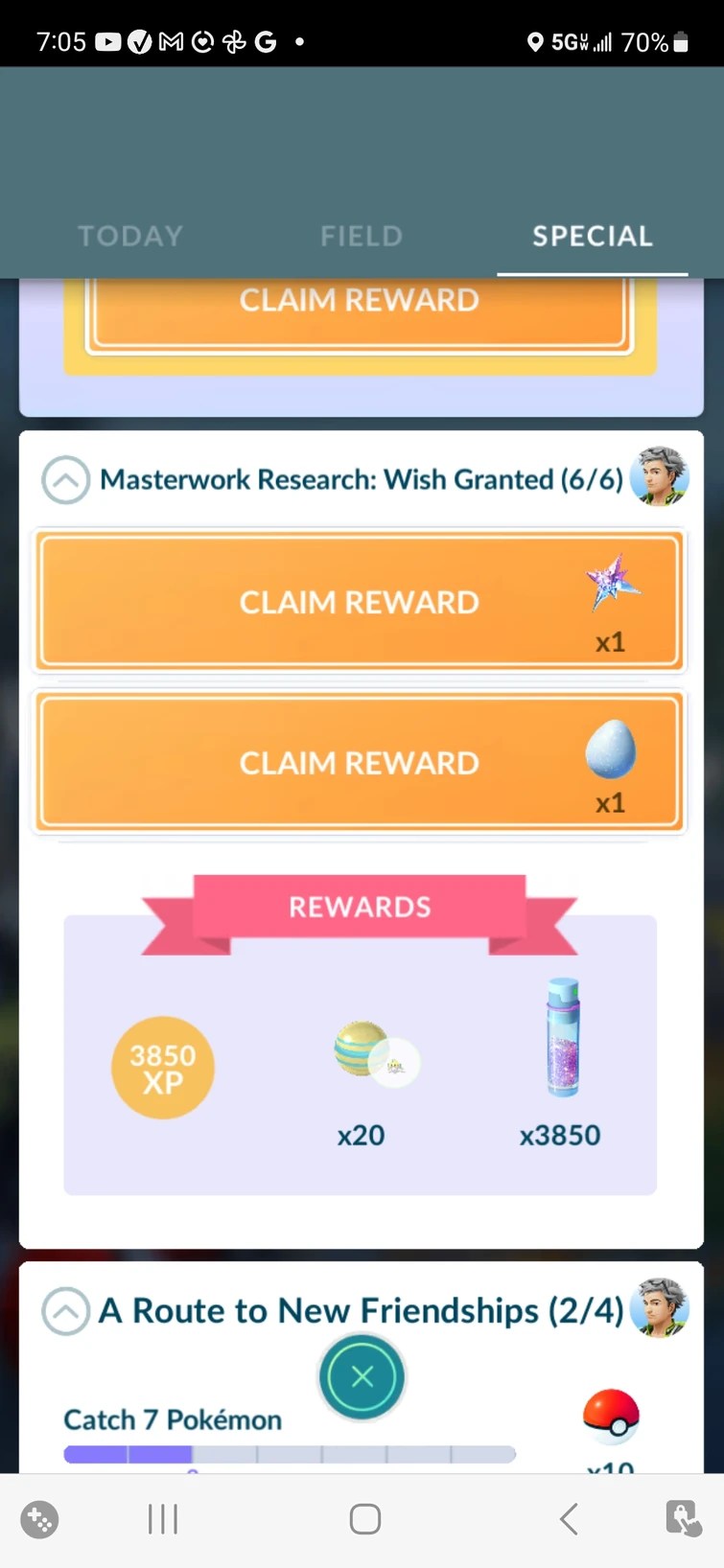Switch to the Field tab

pos(362,236)
